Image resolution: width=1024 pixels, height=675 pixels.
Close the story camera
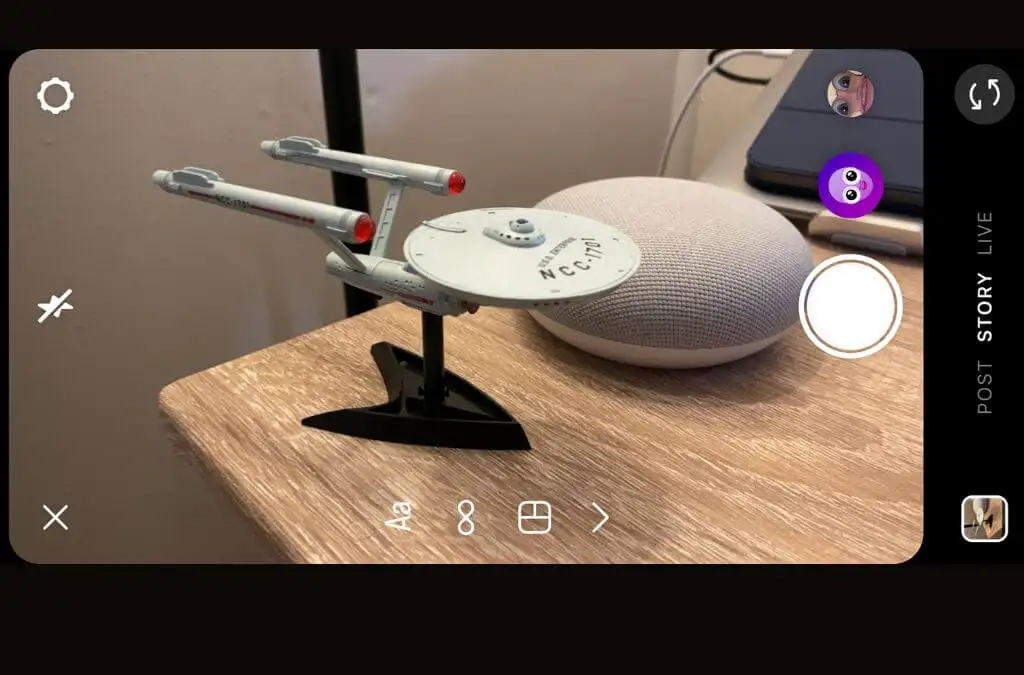point(55,517)
